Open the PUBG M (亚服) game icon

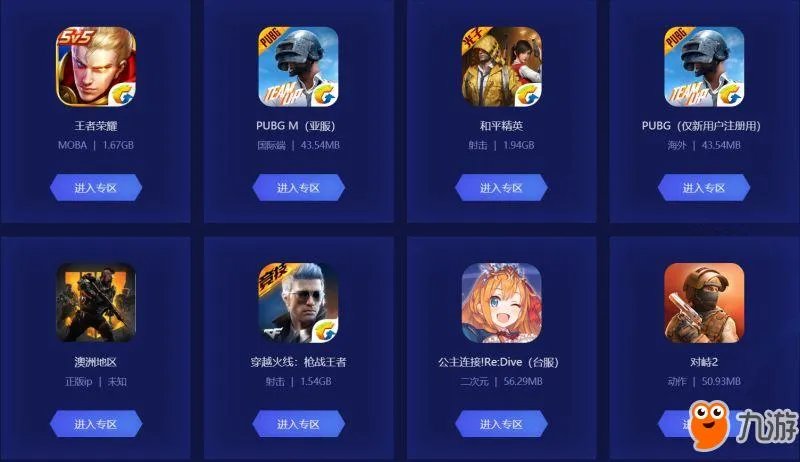(x=298, y=66)
